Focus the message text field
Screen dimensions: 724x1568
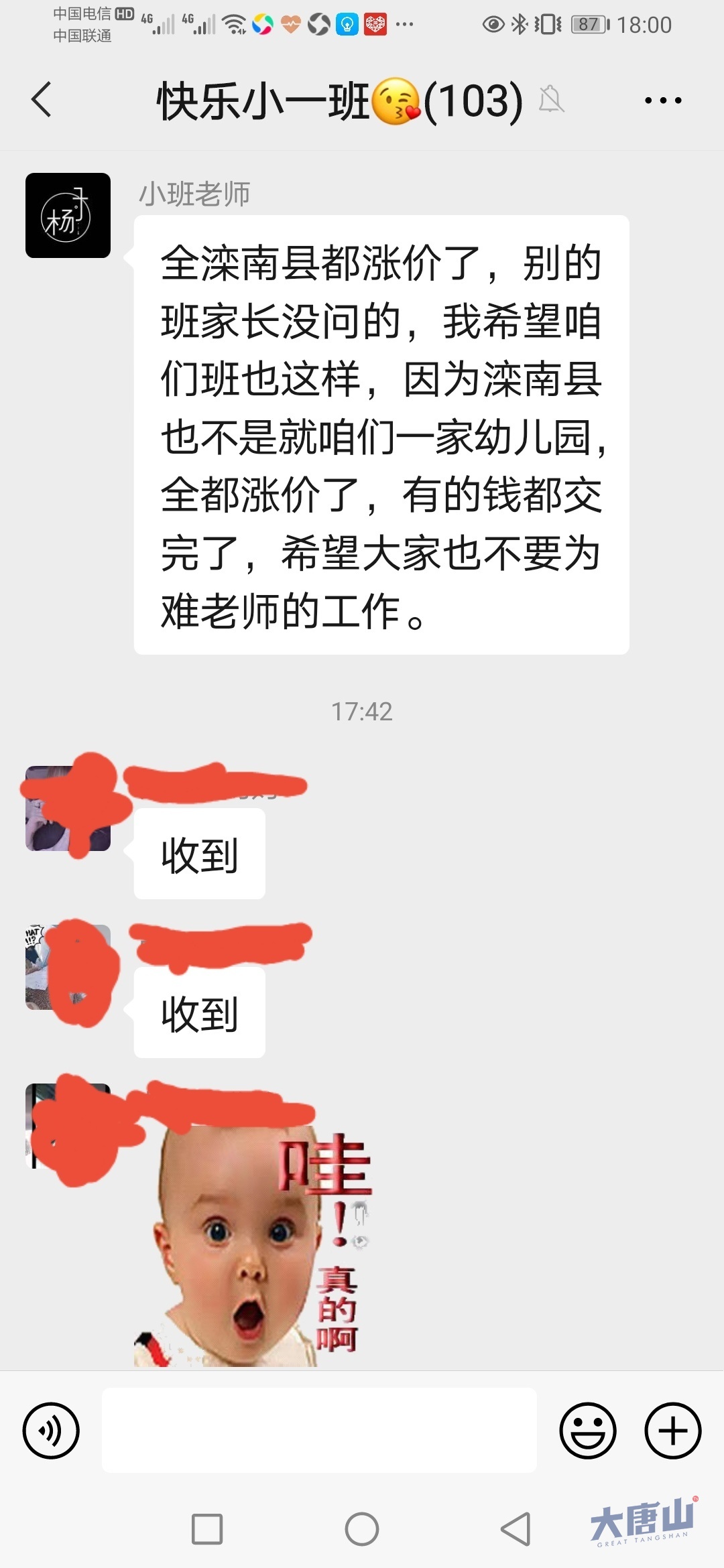(319, 1430)
